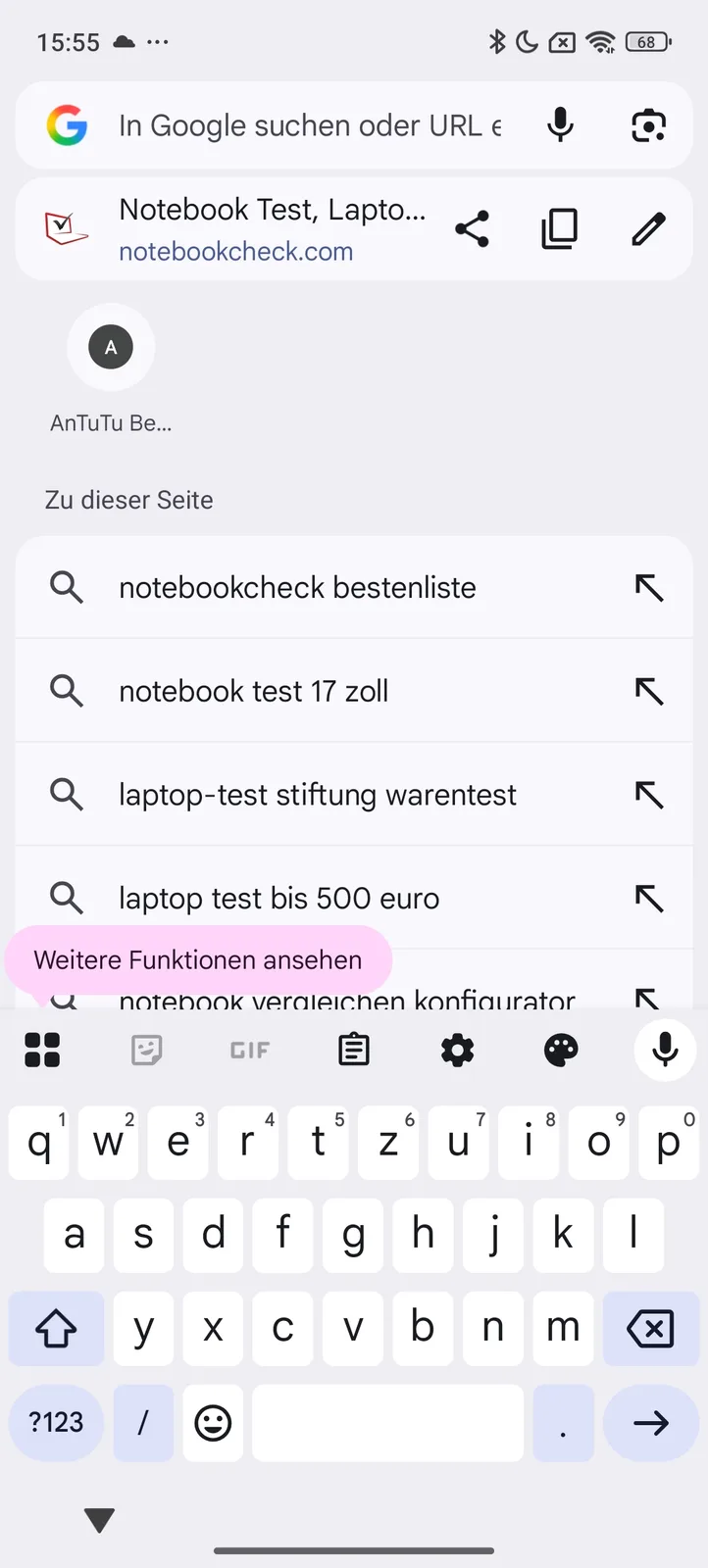
Task: Start keyboard voice typing
Action: (665, 1050)
